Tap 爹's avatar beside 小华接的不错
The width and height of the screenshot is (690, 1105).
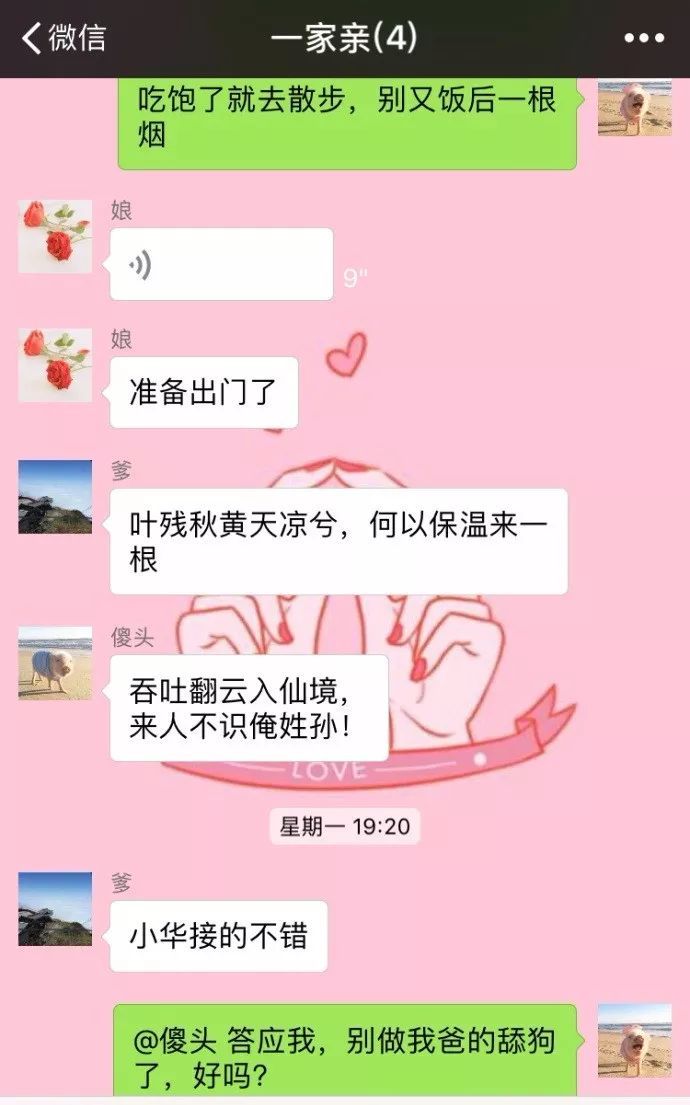(x=55, y=909)
